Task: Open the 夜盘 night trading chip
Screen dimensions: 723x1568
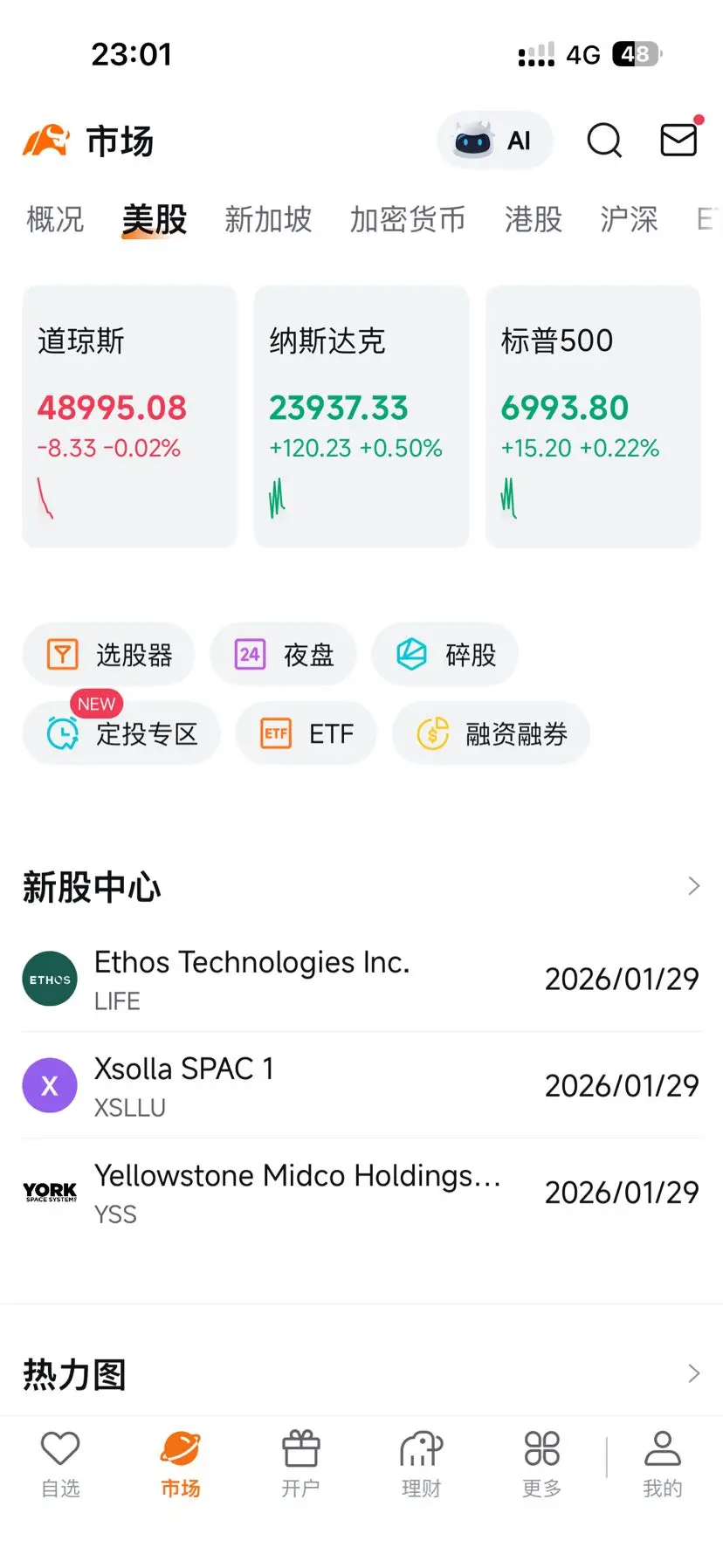Action: point(283,654)
